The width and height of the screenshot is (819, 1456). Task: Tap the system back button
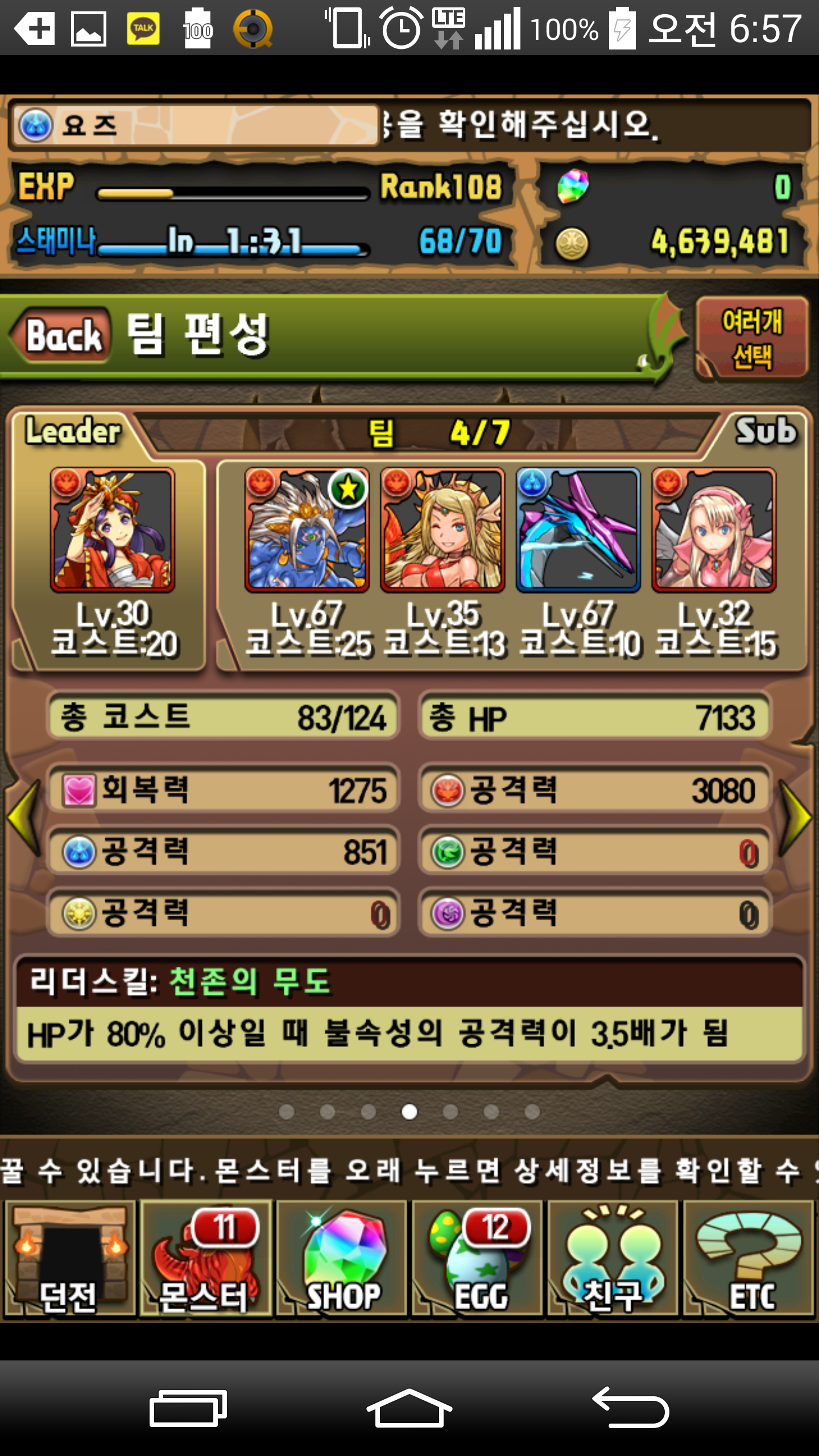pyautogui.click(x=631, y=1408)
